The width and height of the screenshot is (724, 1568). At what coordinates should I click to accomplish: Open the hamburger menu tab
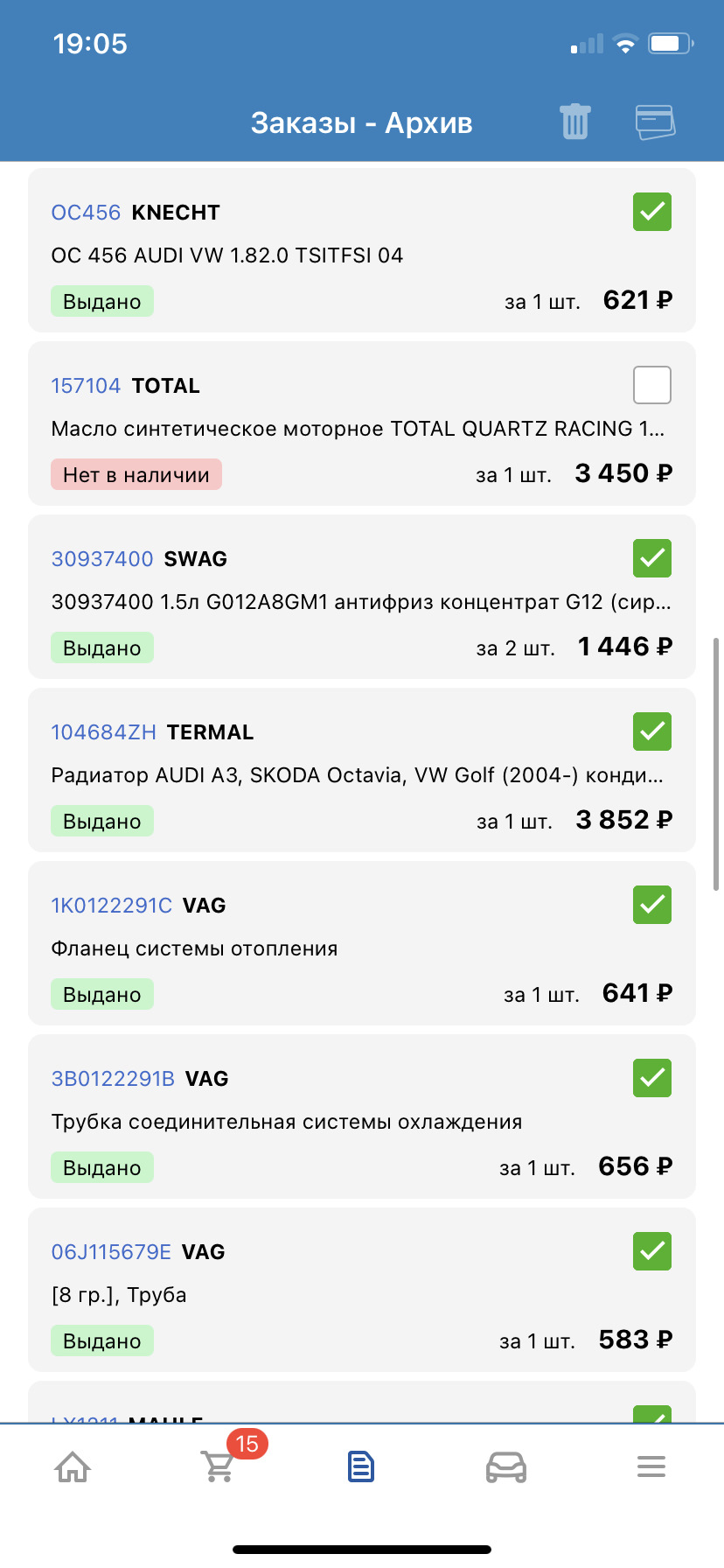pos(651,1466)
